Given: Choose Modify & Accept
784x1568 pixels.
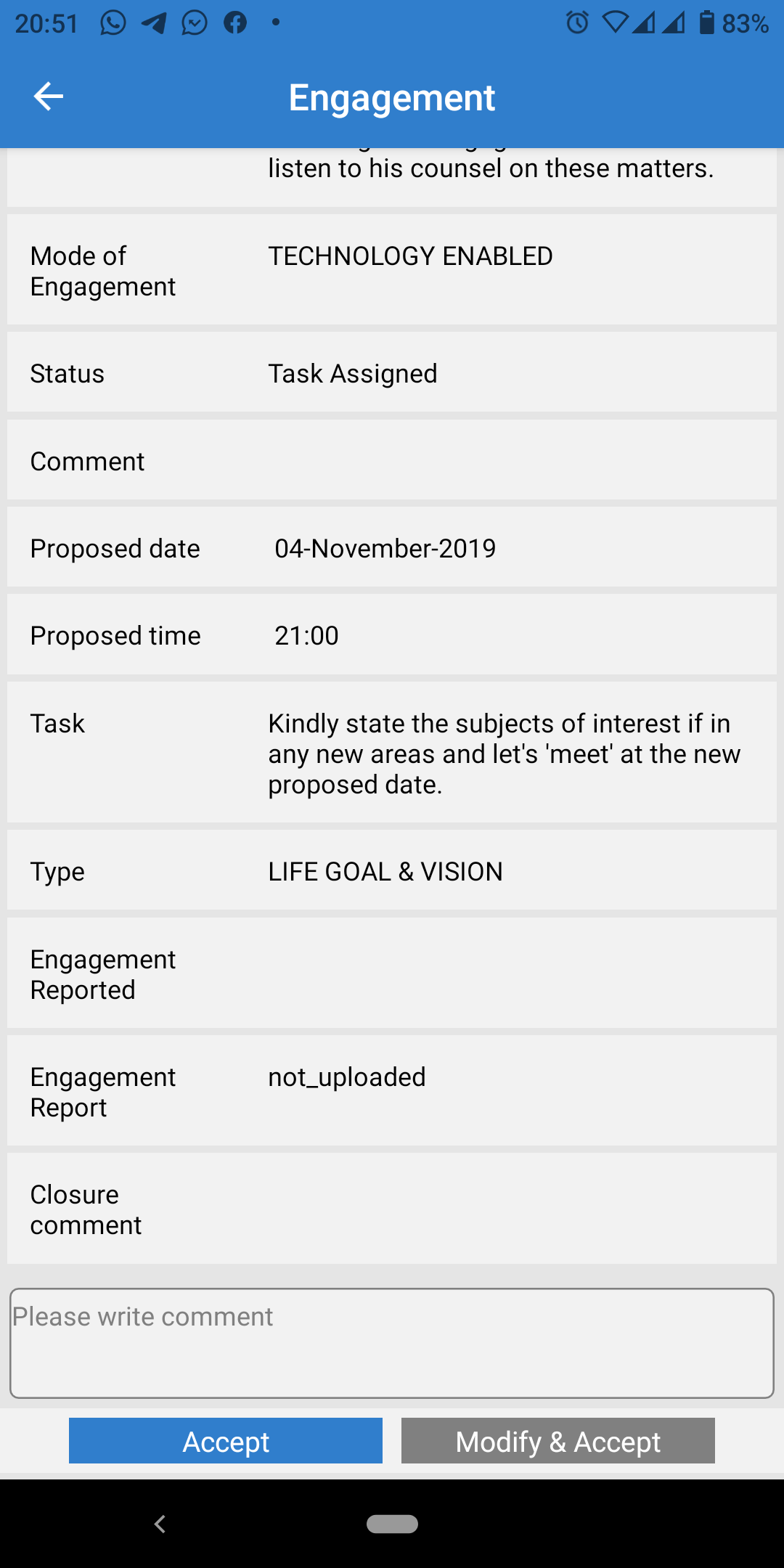Looking at the screenshot, I should [558, 1441].
